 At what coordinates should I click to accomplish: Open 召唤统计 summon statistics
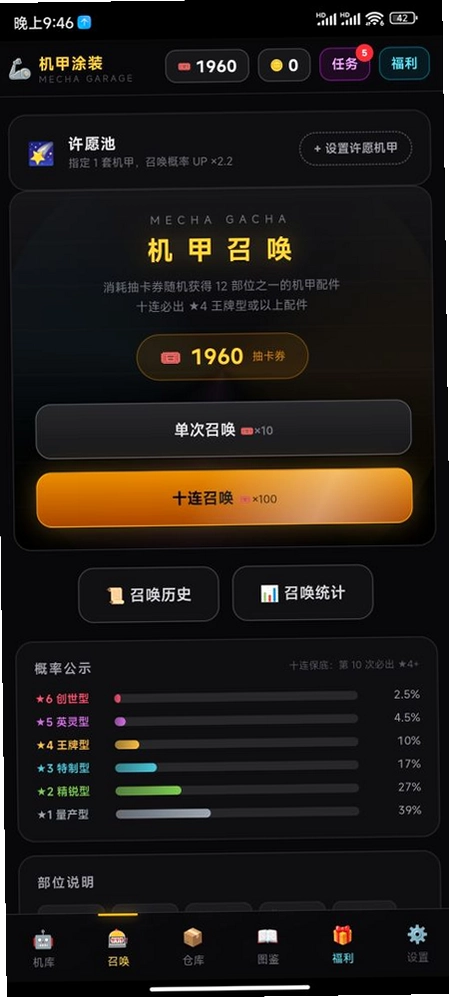tap(302, 593)
